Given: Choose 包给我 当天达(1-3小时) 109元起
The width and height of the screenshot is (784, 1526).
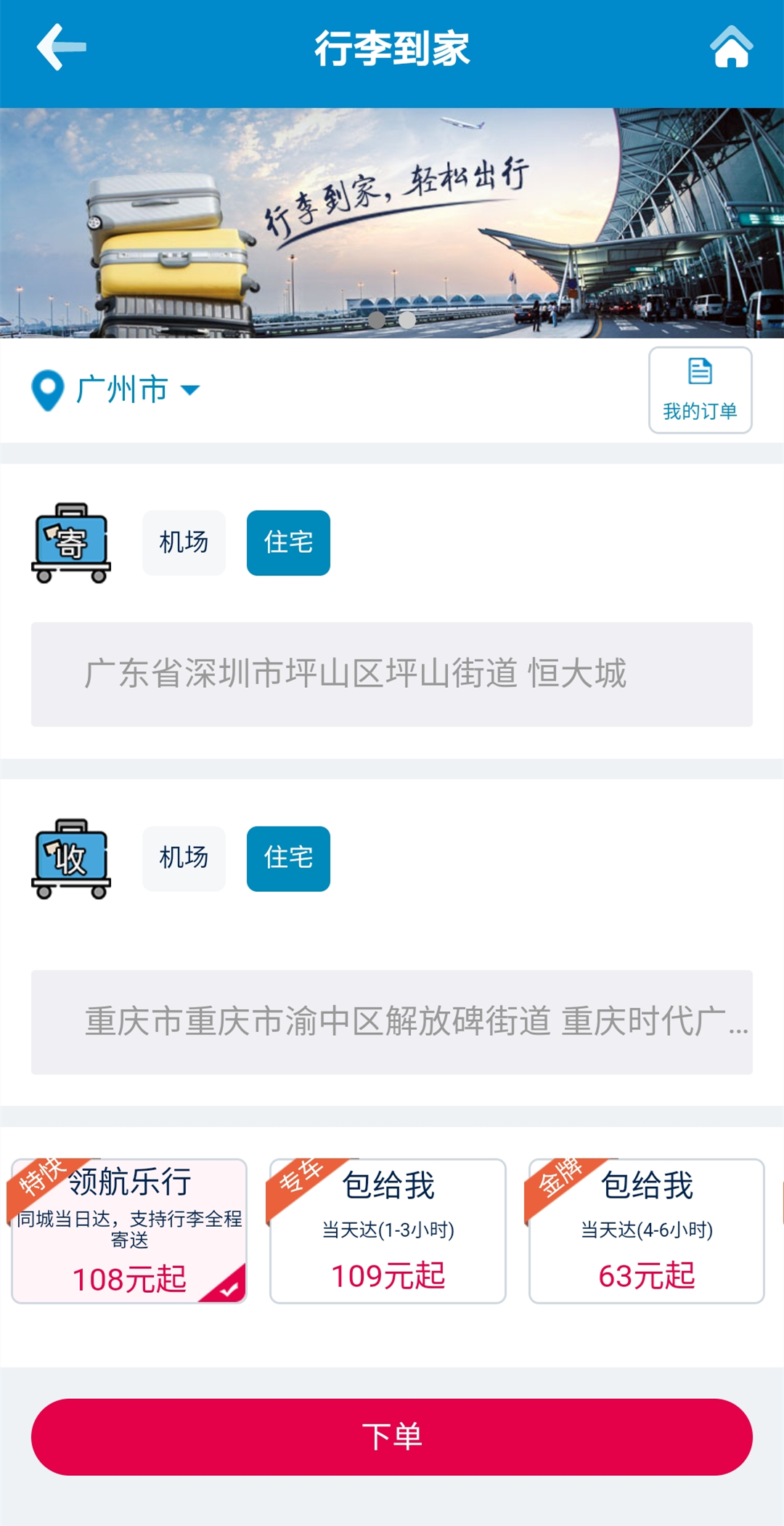Looking at the screenshot, I should click(x=388, y=1230).
